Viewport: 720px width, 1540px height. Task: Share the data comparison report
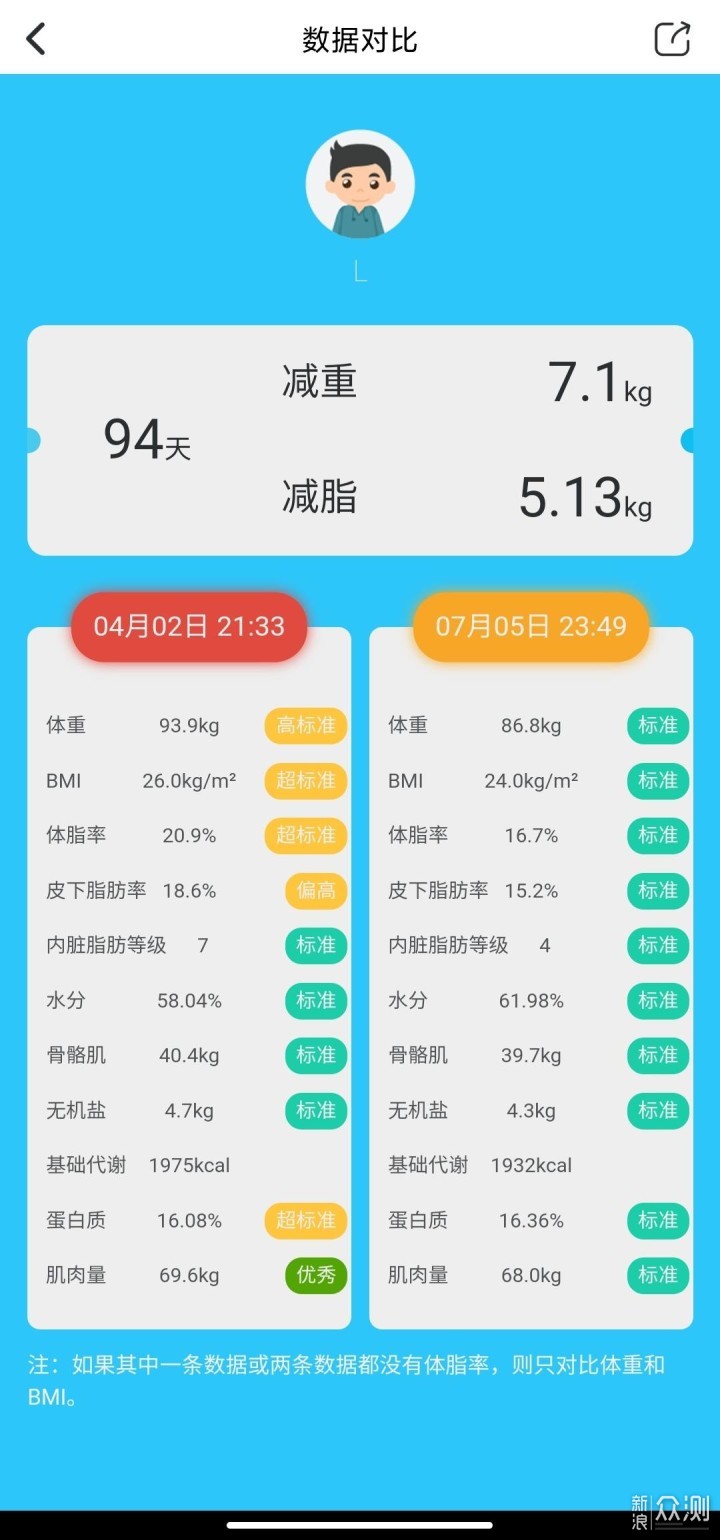point(672,39)
